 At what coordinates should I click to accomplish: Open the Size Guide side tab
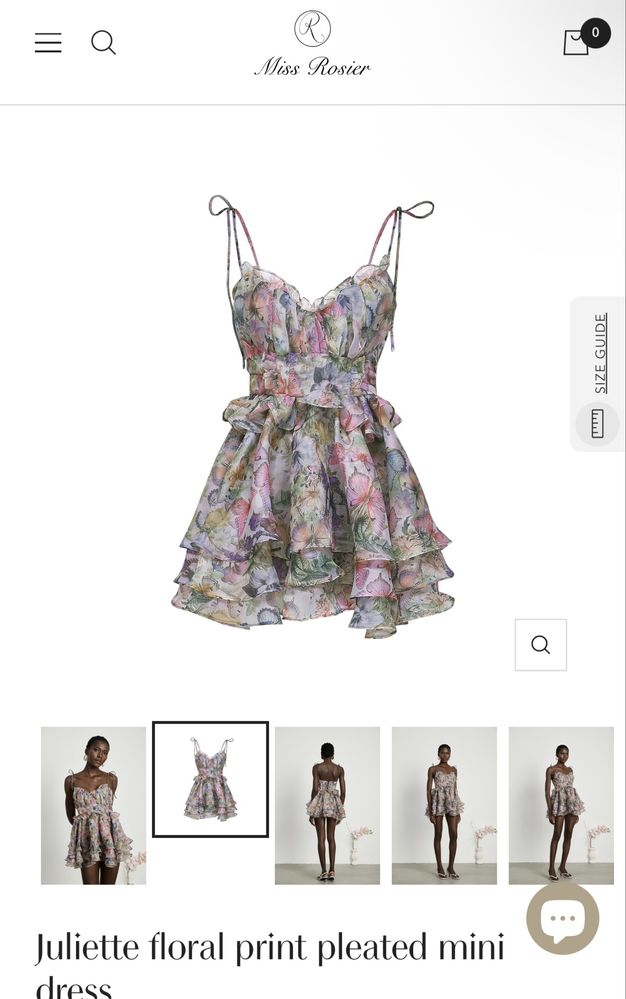[598, 374]
